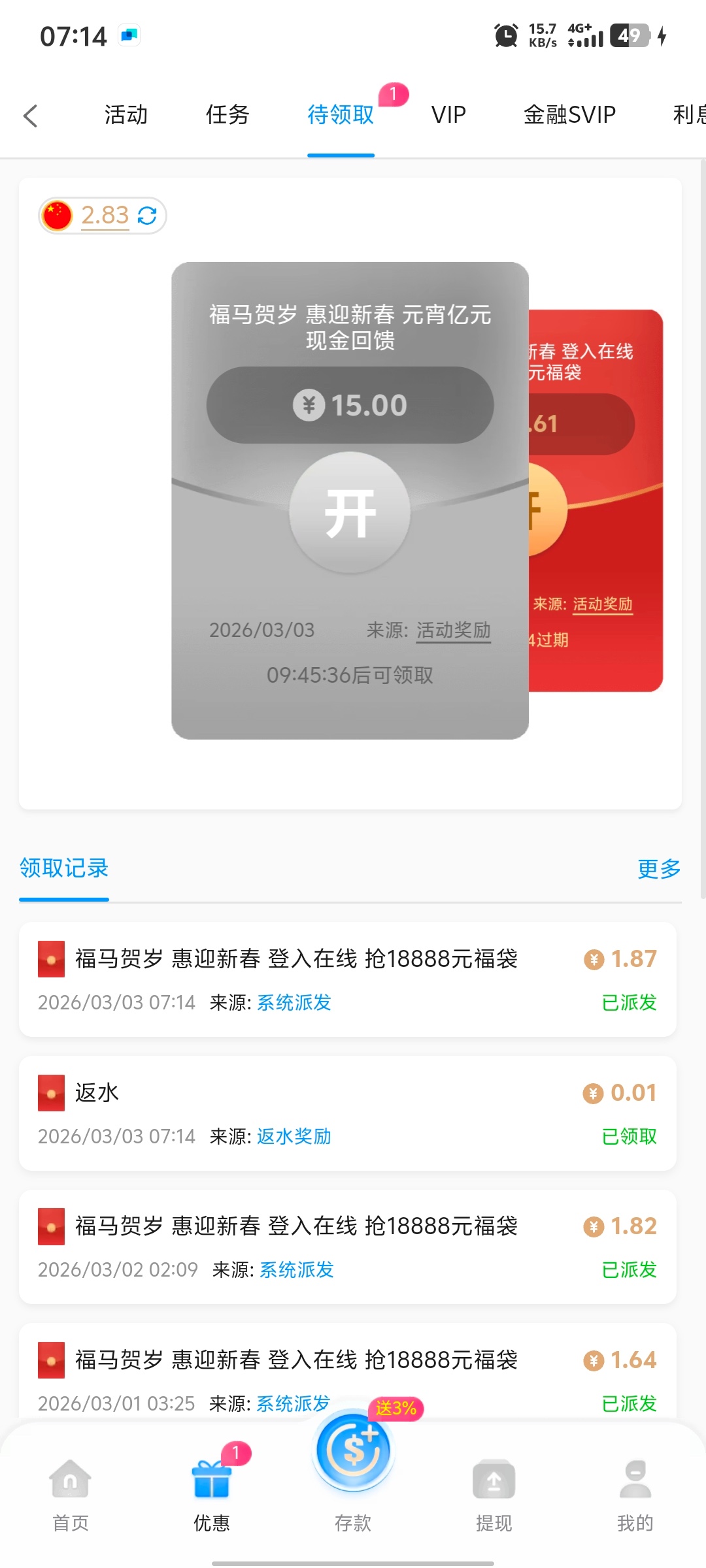Select the 待领取 tab
The height and width of the screenshot is (1568, 706).
pos(341,115)
